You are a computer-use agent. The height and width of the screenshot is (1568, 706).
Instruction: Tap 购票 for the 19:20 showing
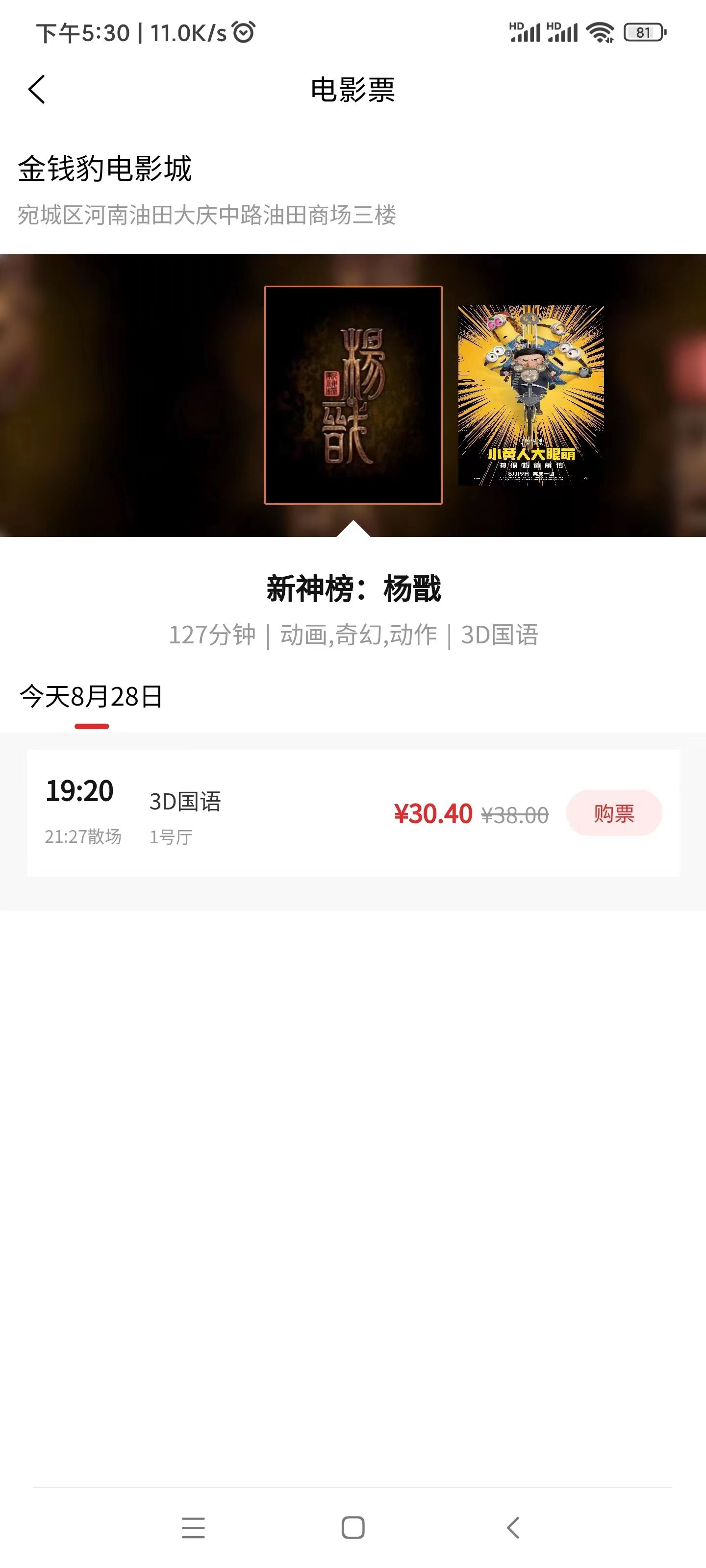point(613,813)
